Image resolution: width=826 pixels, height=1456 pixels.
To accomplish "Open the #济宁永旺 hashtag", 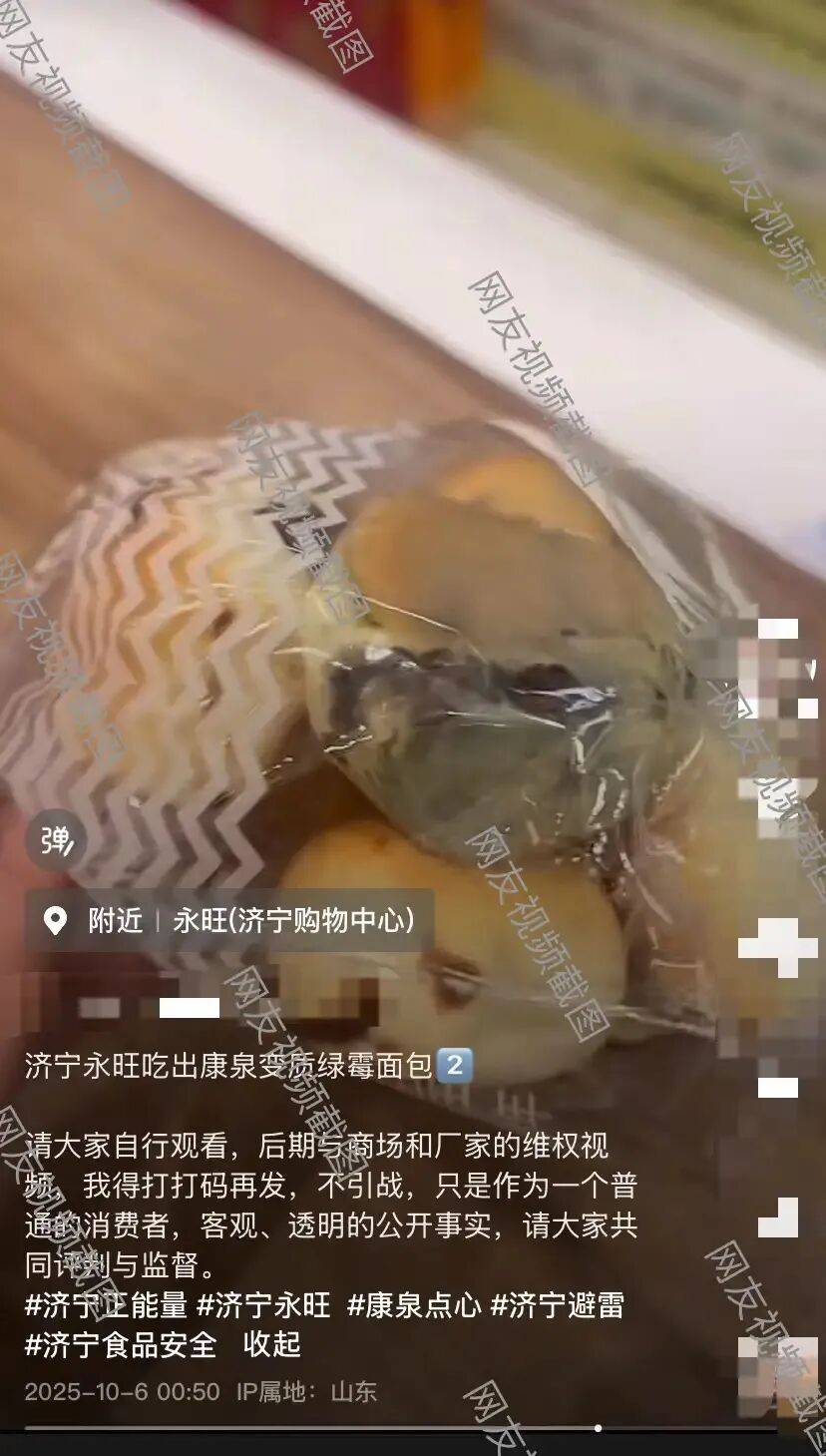I will pyautogui.click(x=263, y=1305).
